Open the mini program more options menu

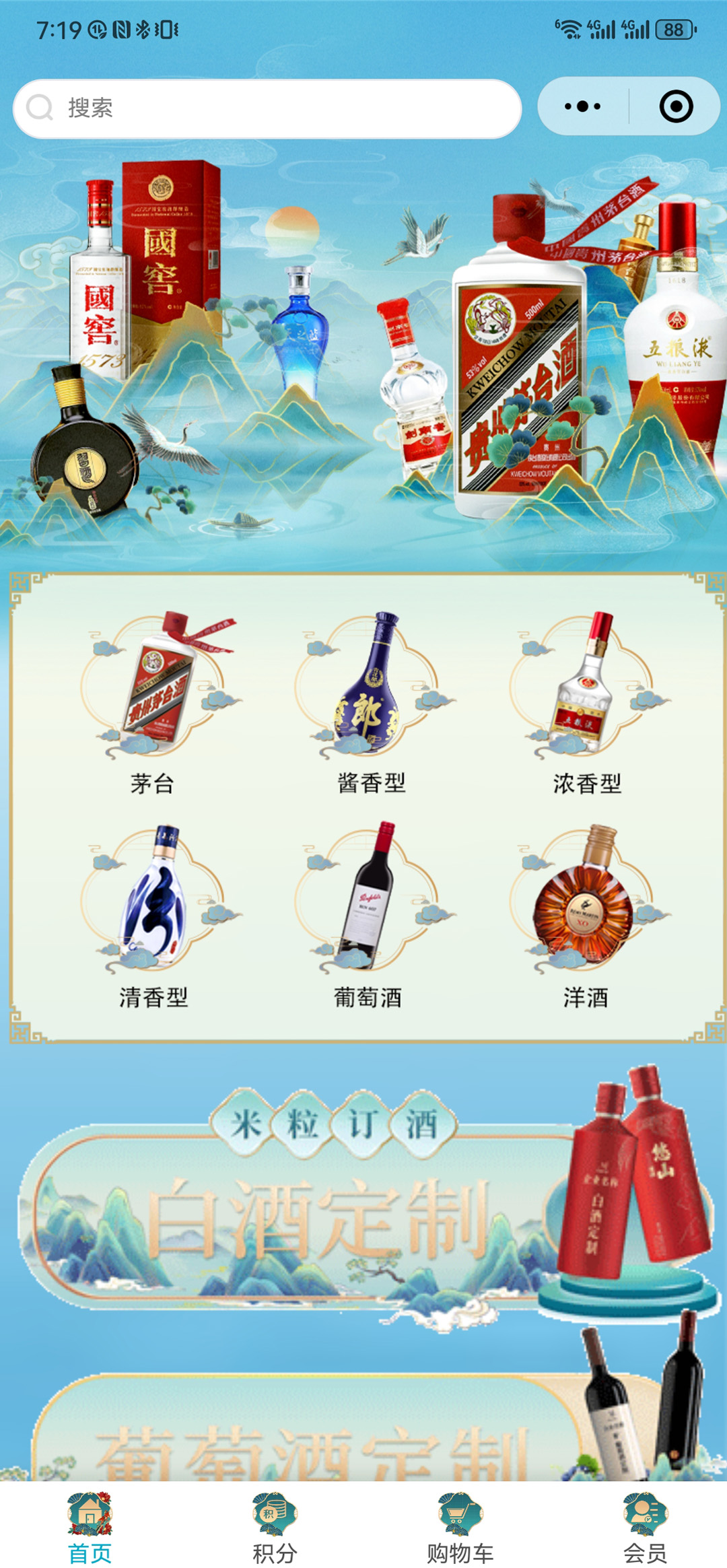pyautogui.click(x=583, y=106)
